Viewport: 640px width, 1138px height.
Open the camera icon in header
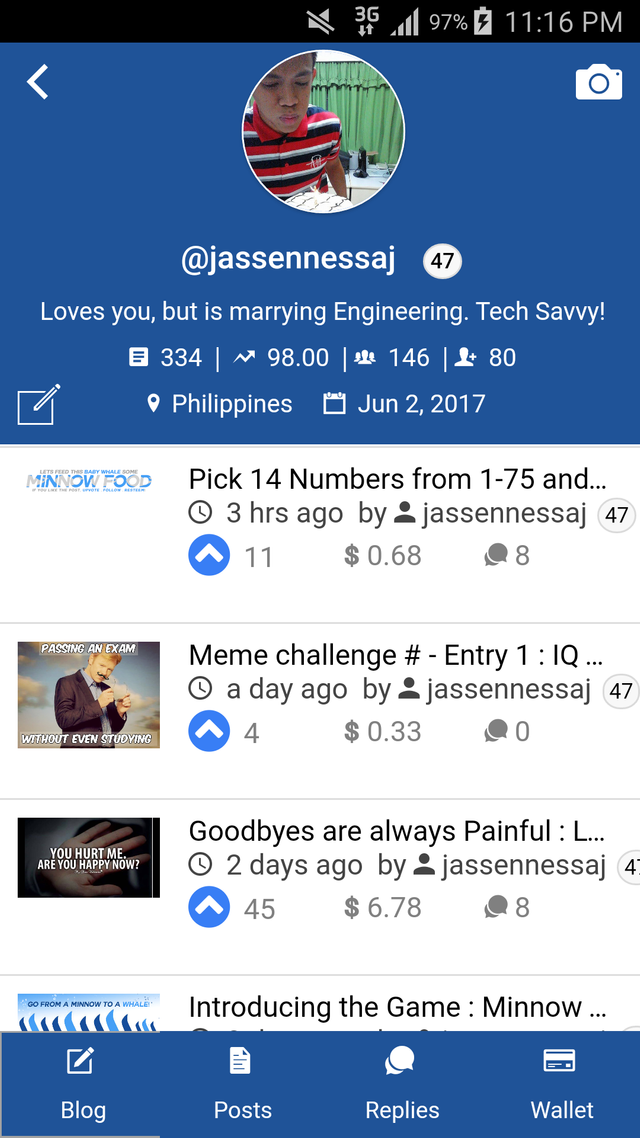[x=598, y=82]
